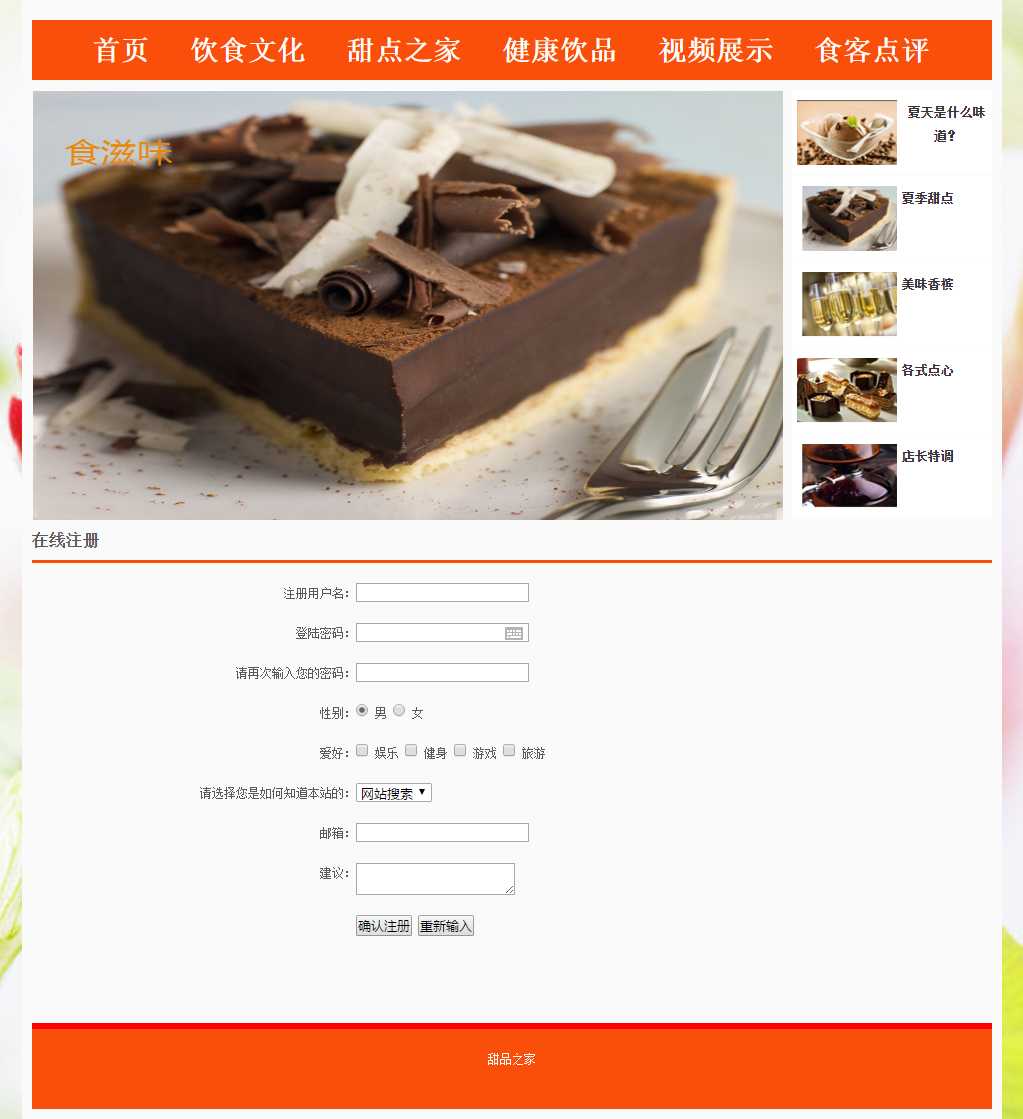Check the 娱乐 hobby box
Screen dimensions: 1023x1119
coord(362,751)
